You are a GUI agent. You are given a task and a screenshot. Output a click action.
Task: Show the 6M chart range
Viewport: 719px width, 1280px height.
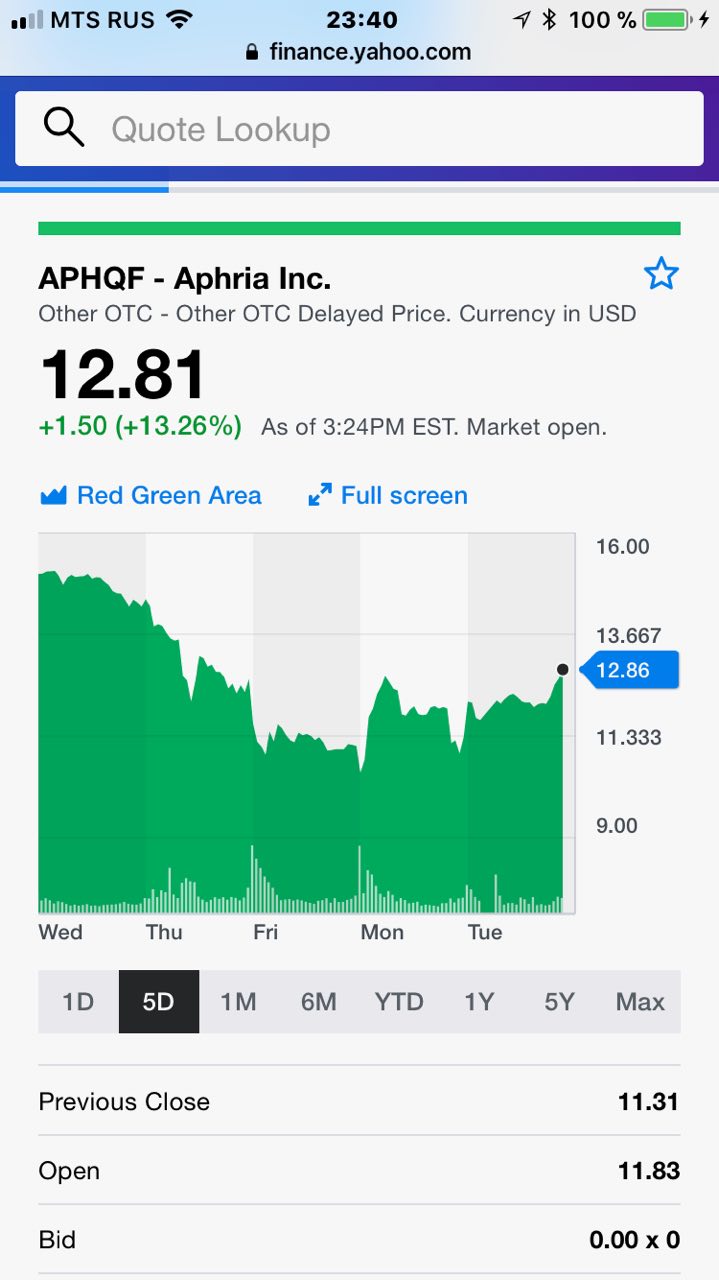[318, 1001]
